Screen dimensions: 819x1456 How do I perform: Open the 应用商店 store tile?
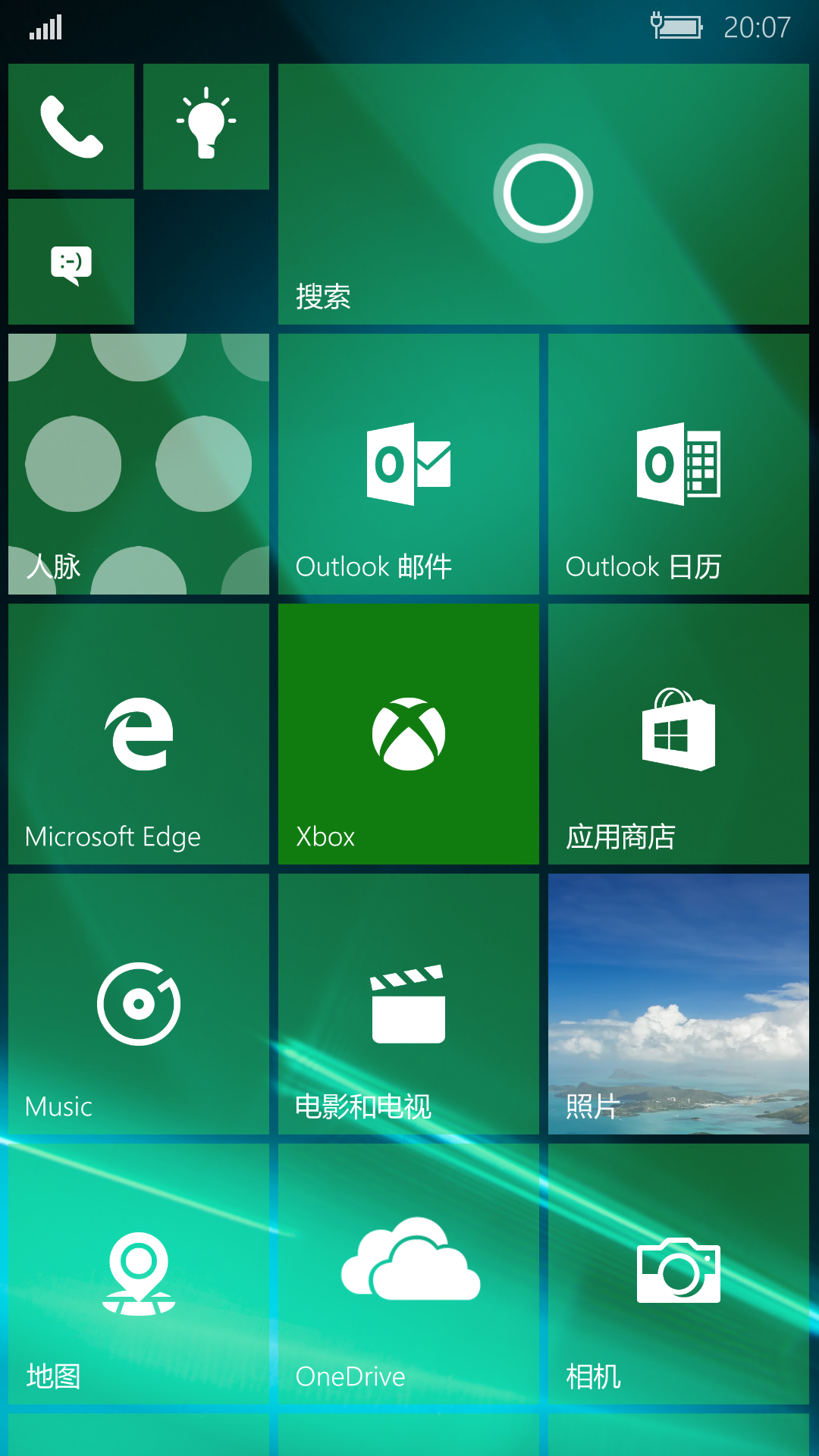(679, 734)
